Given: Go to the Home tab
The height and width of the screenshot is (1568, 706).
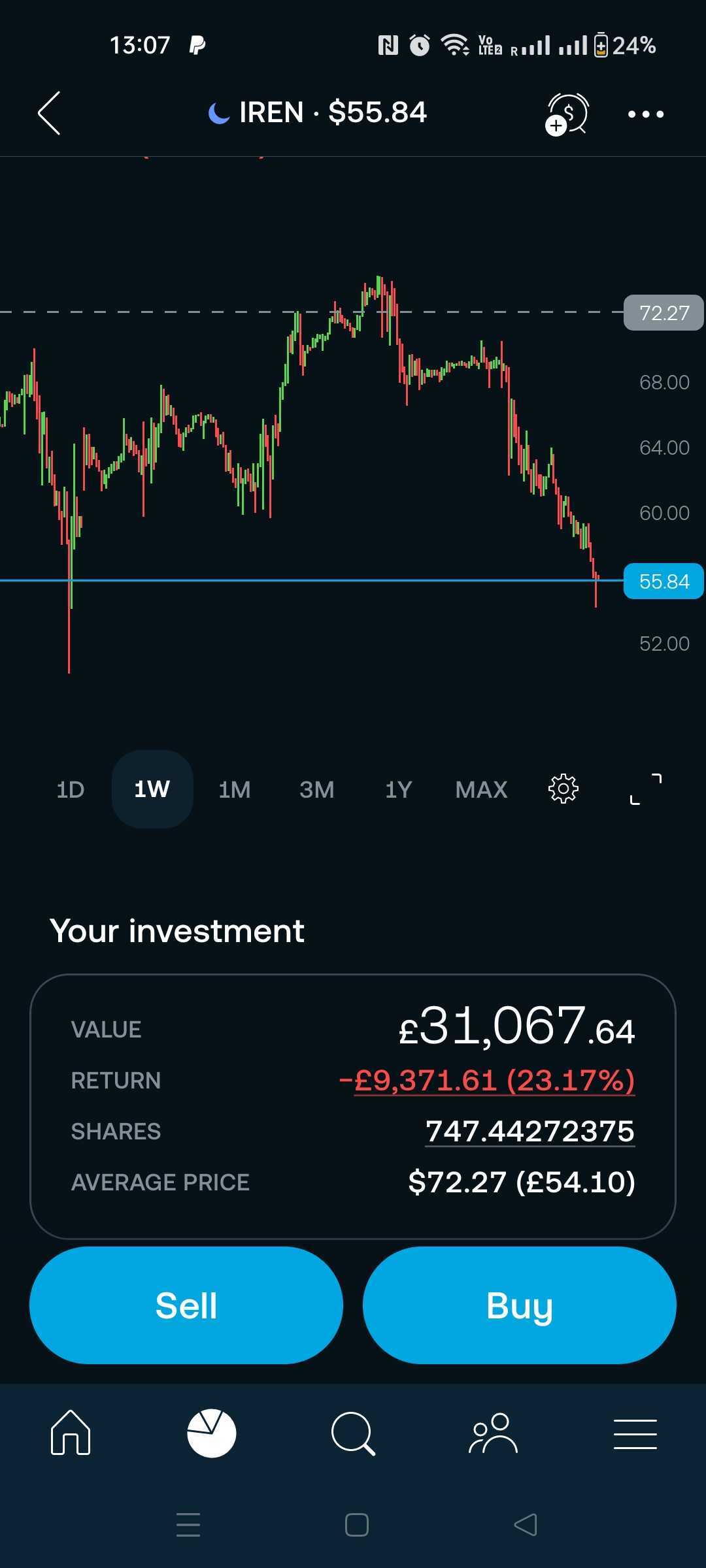Looking at the screenshot, I should 71,1433.
